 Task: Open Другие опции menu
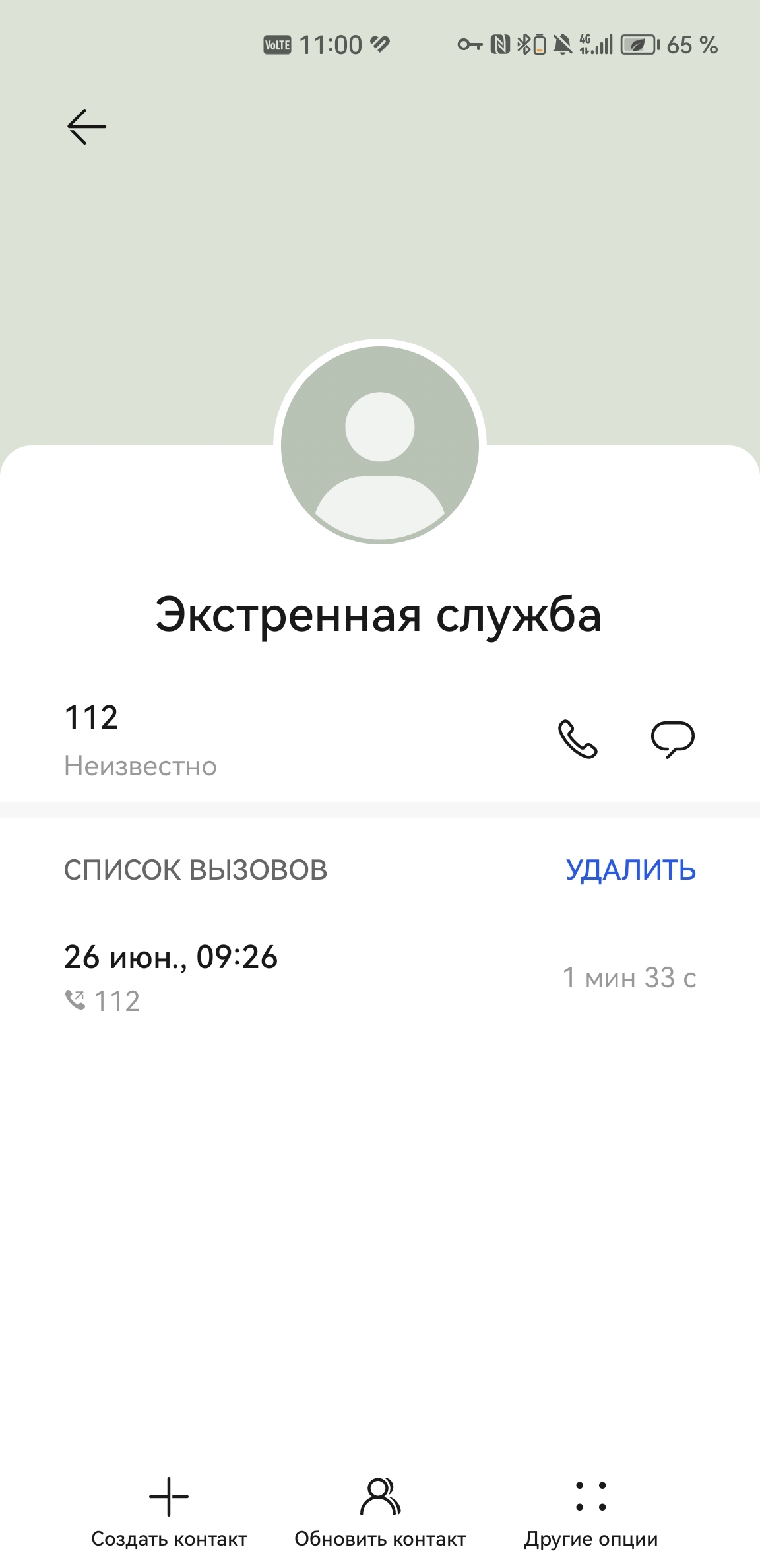pos(590,1511)
